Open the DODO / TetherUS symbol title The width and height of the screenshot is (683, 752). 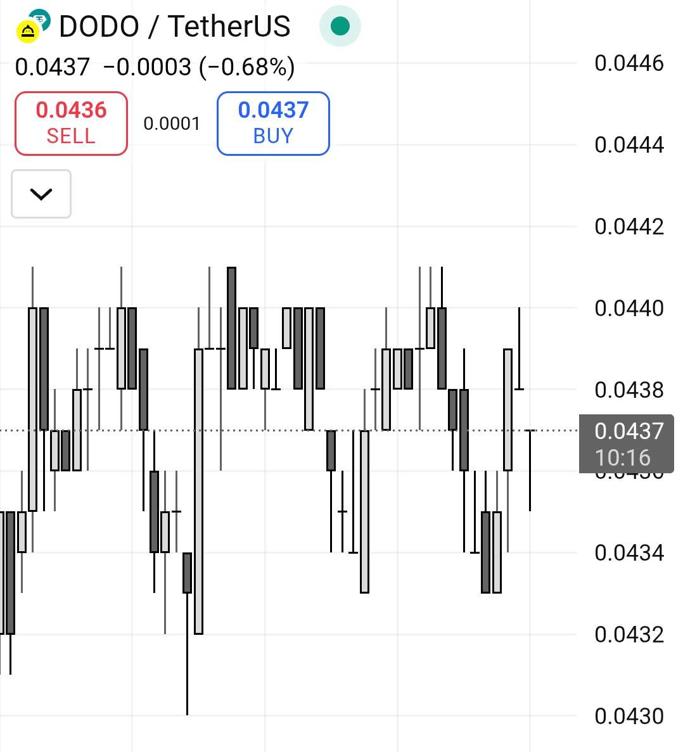tap(174, 26)
